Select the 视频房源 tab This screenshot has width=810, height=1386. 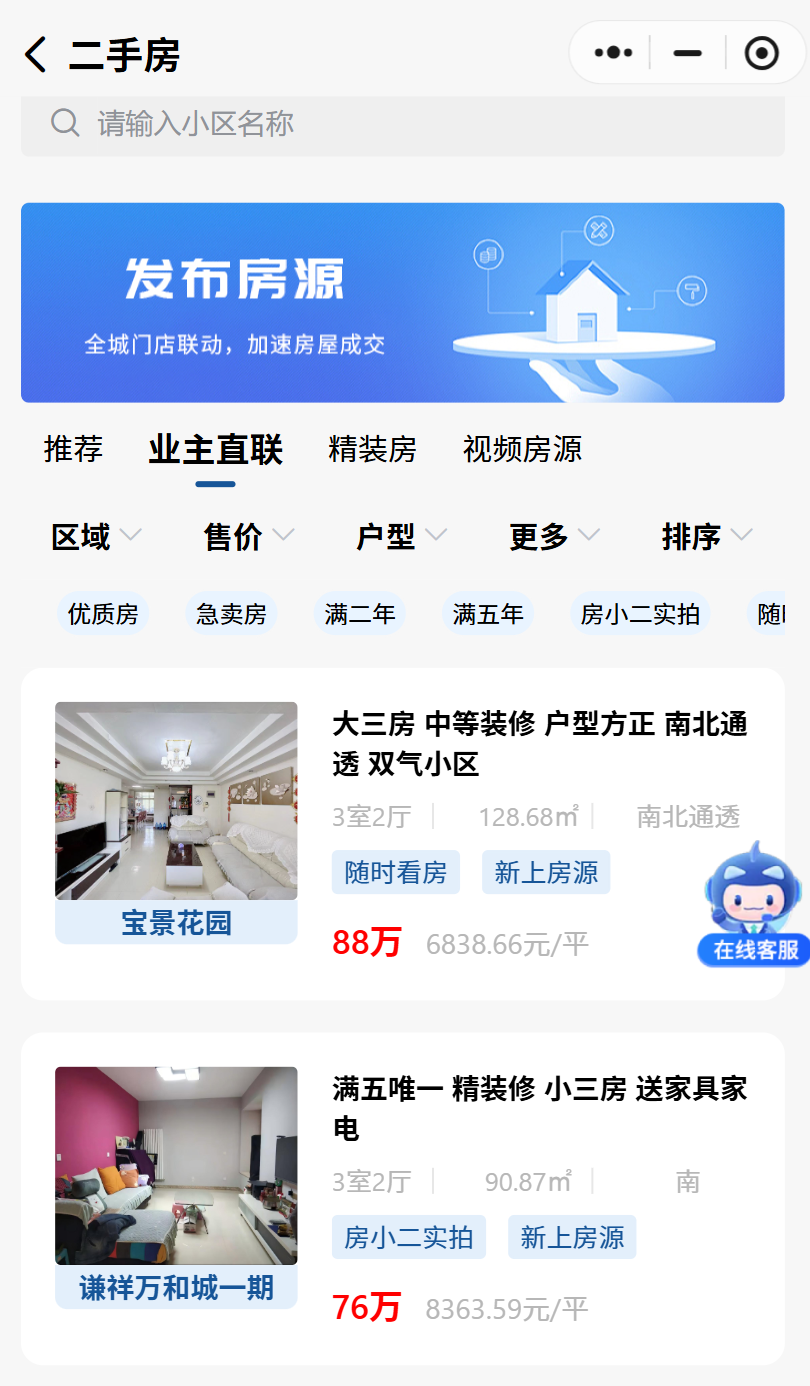tap(523, 450)
